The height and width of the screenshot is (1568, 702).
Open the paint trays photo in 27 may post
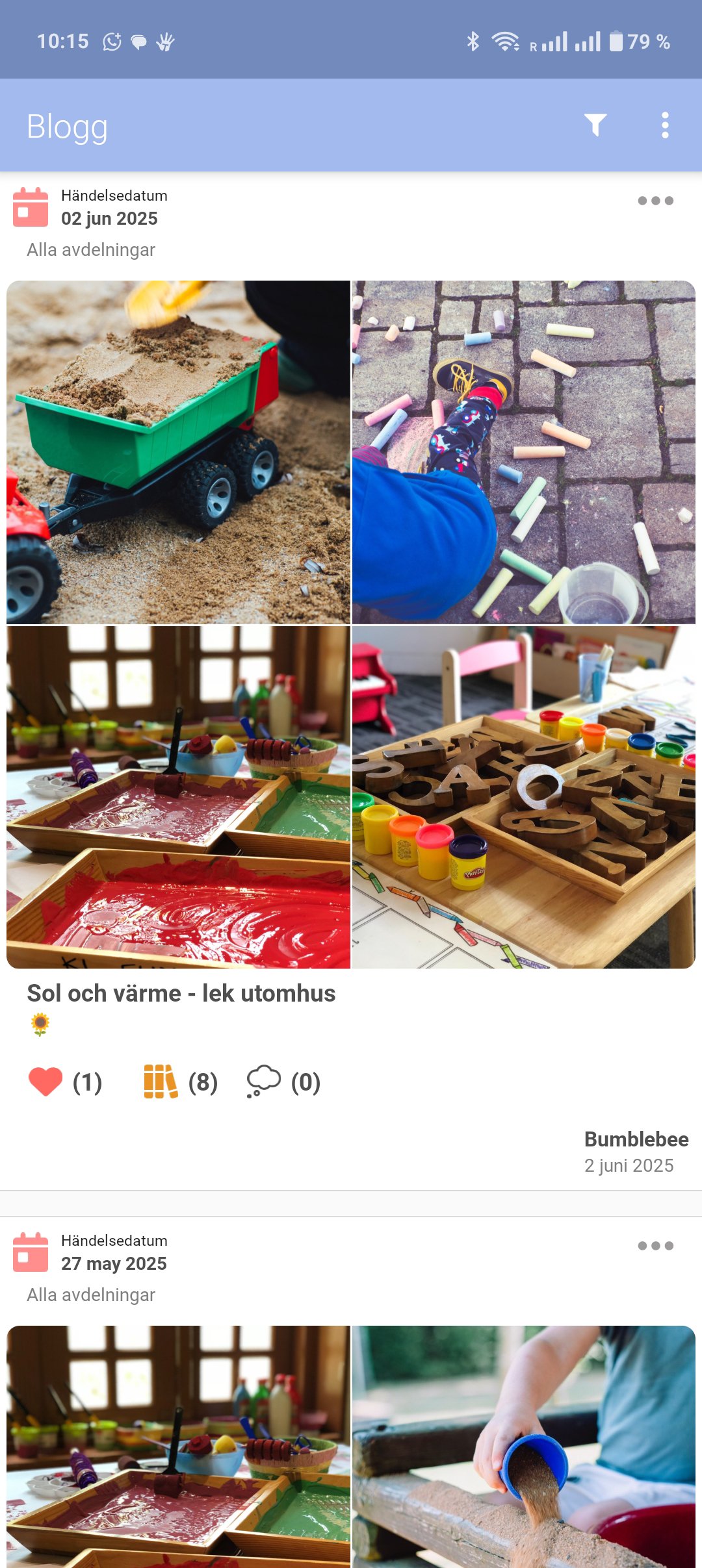[x=179, y=1447]
